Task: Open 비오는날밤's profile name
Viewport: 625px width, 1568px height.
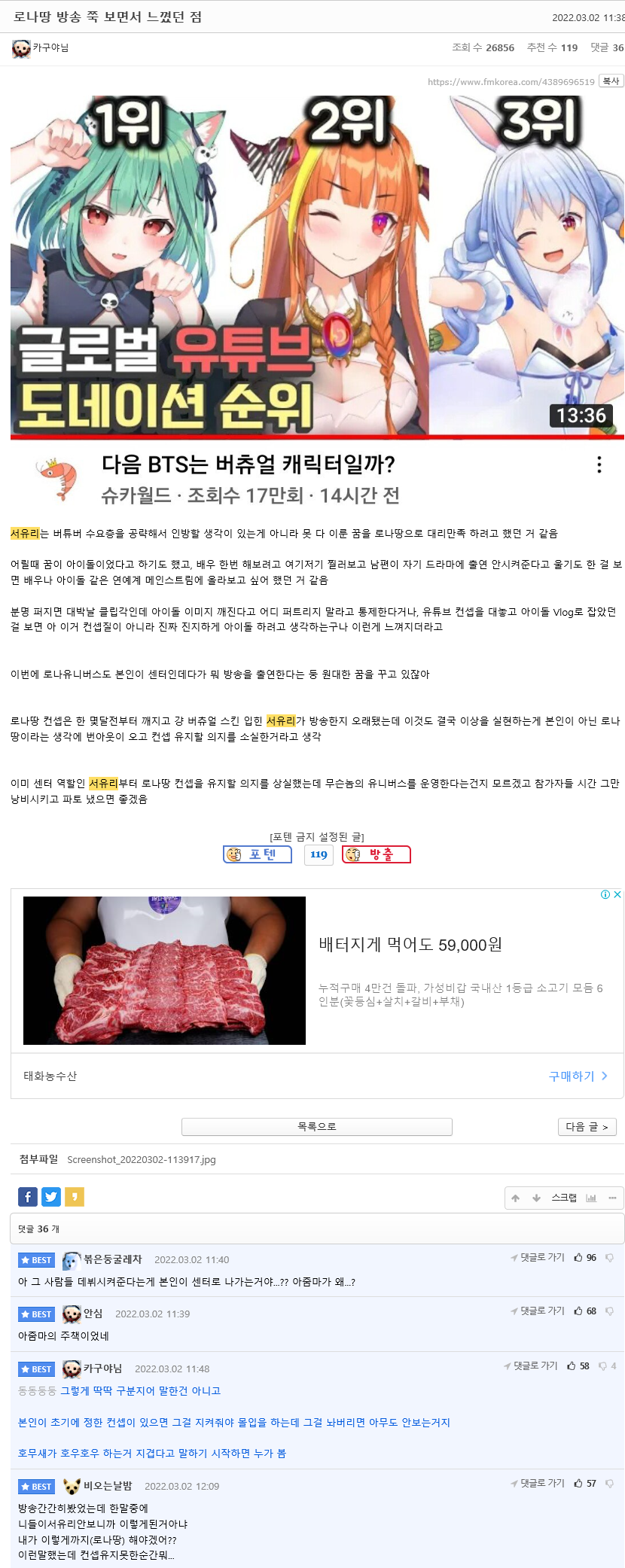Action: 108,1485
